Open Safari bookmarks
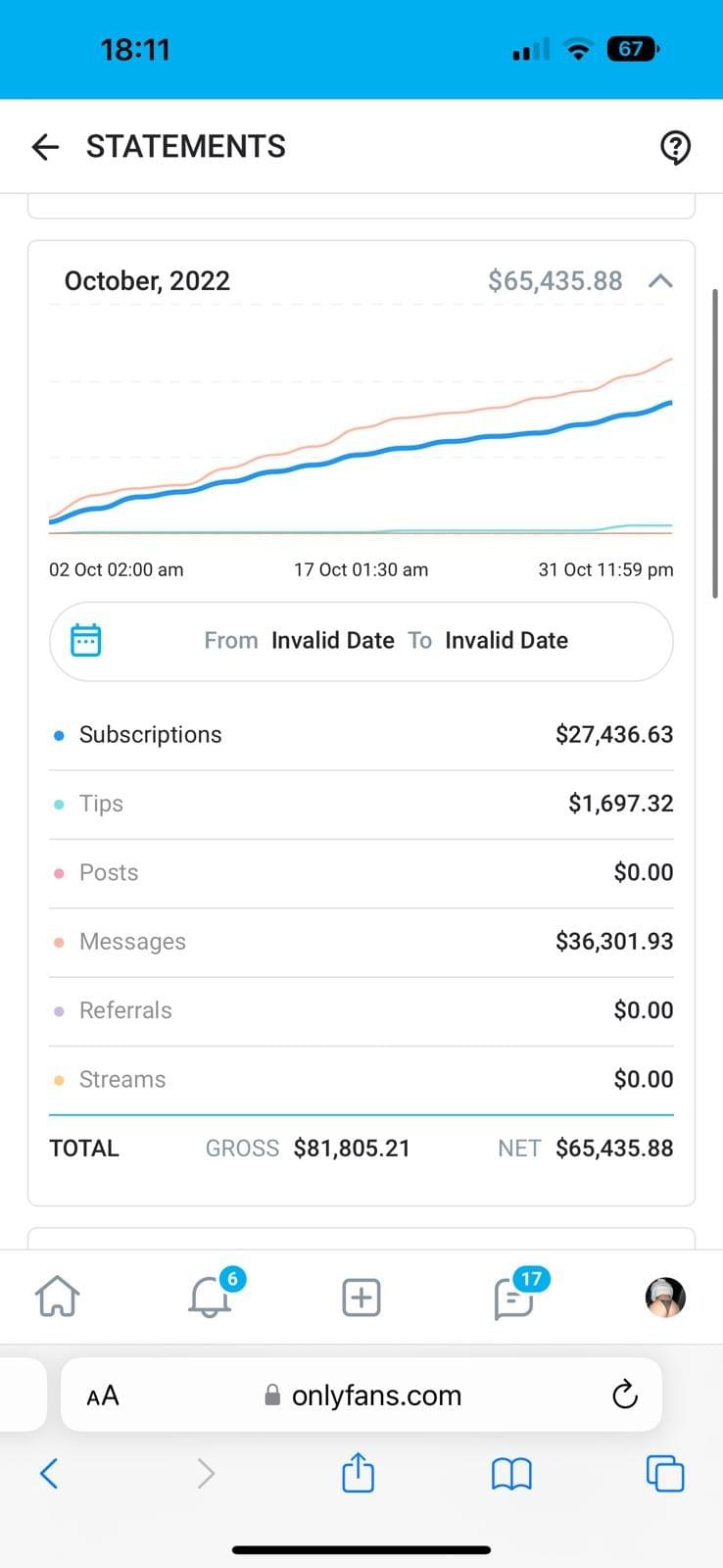723x1568 pixels. [x=511, y=1474]
